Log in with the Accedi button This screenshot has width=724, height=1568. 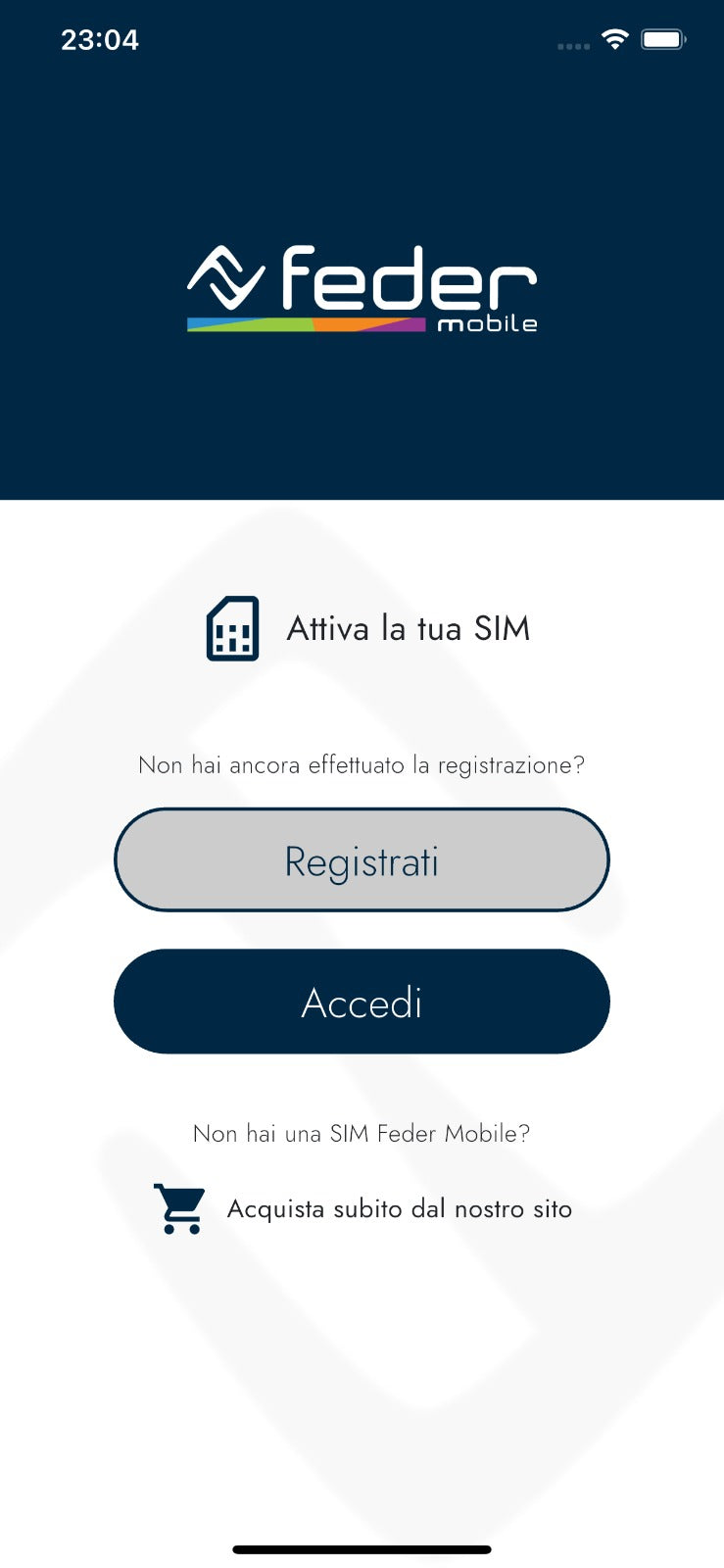point(362,1002)
